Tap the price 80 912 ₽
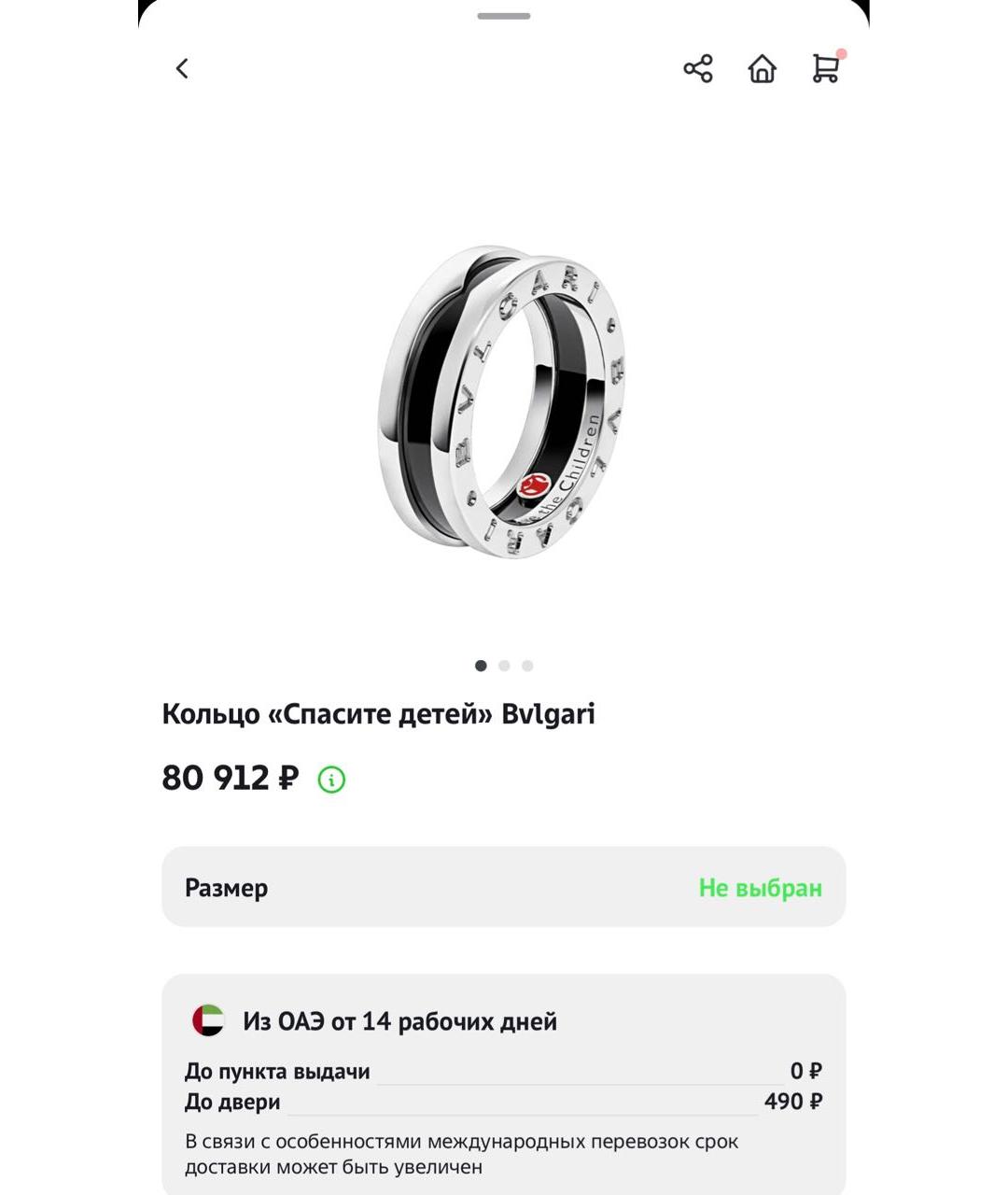The image size is (1008, 1195). tap(229, 778)
